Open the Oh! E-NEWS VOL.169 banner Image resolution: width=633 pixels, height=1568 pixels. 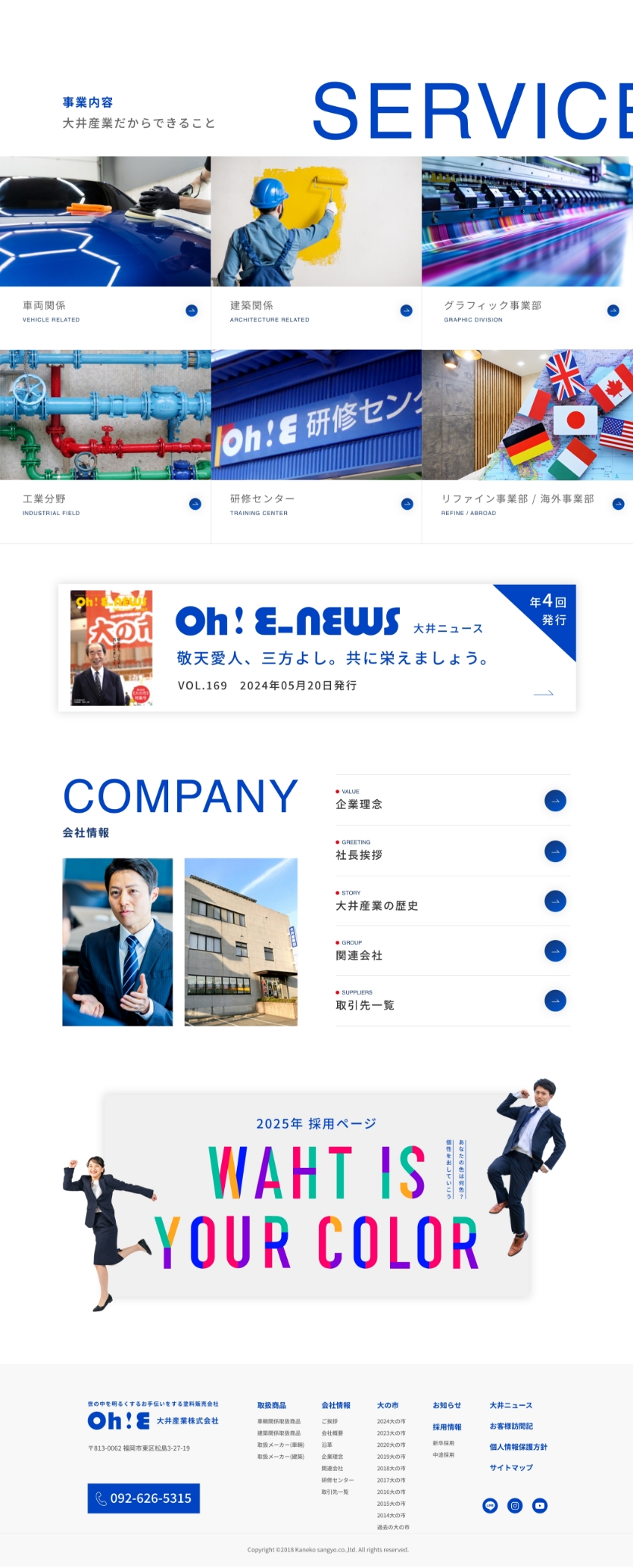(x=317, y=648)
